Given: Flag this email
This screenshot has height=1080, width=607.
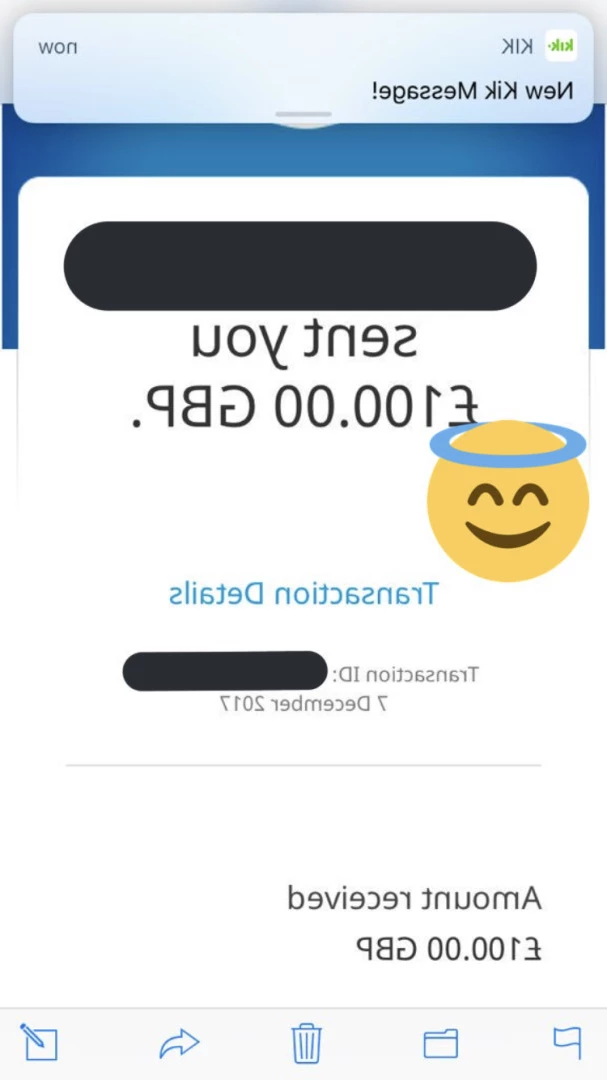Looking at the screenshot, I should (x=568, y=1043).
